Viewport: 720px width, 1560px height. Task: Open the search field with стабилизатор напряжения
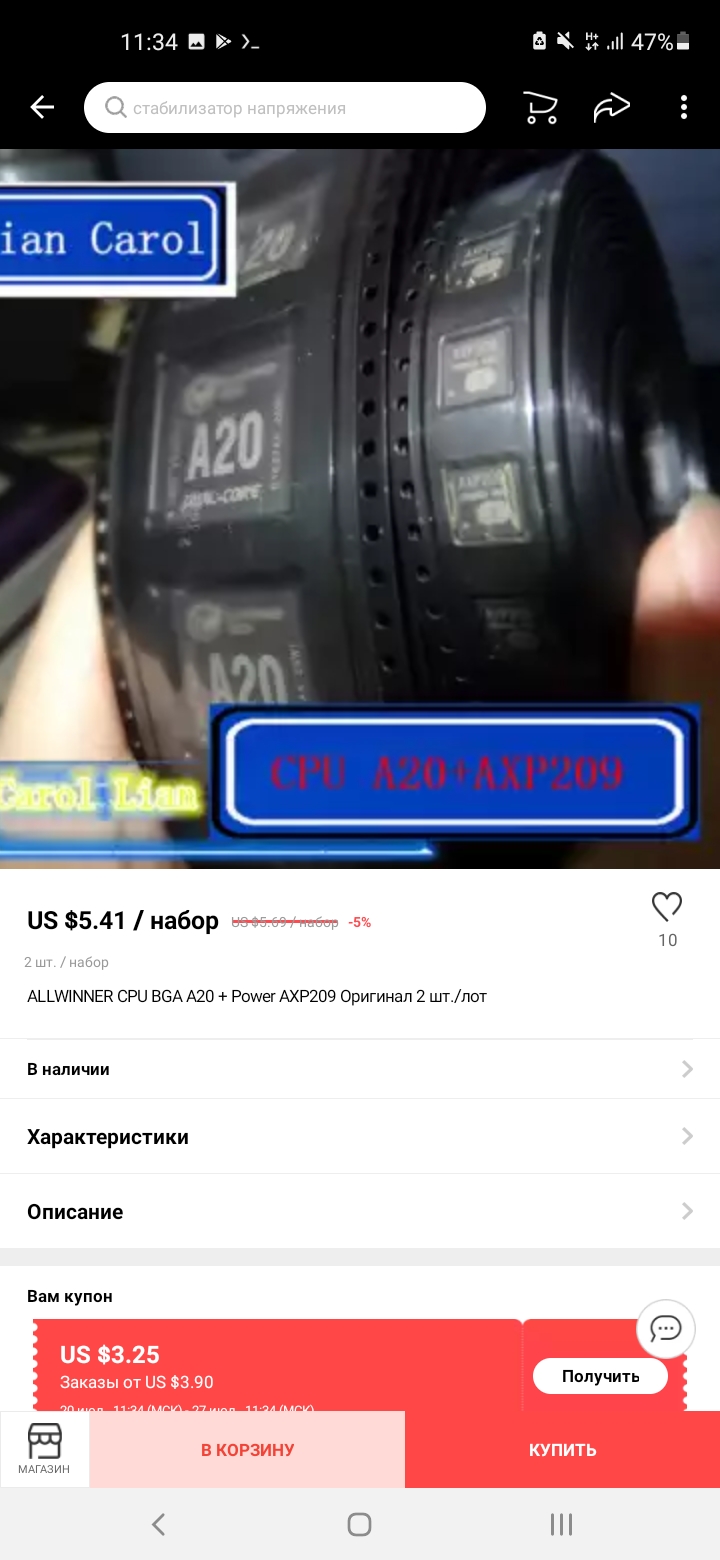point(285,108)
